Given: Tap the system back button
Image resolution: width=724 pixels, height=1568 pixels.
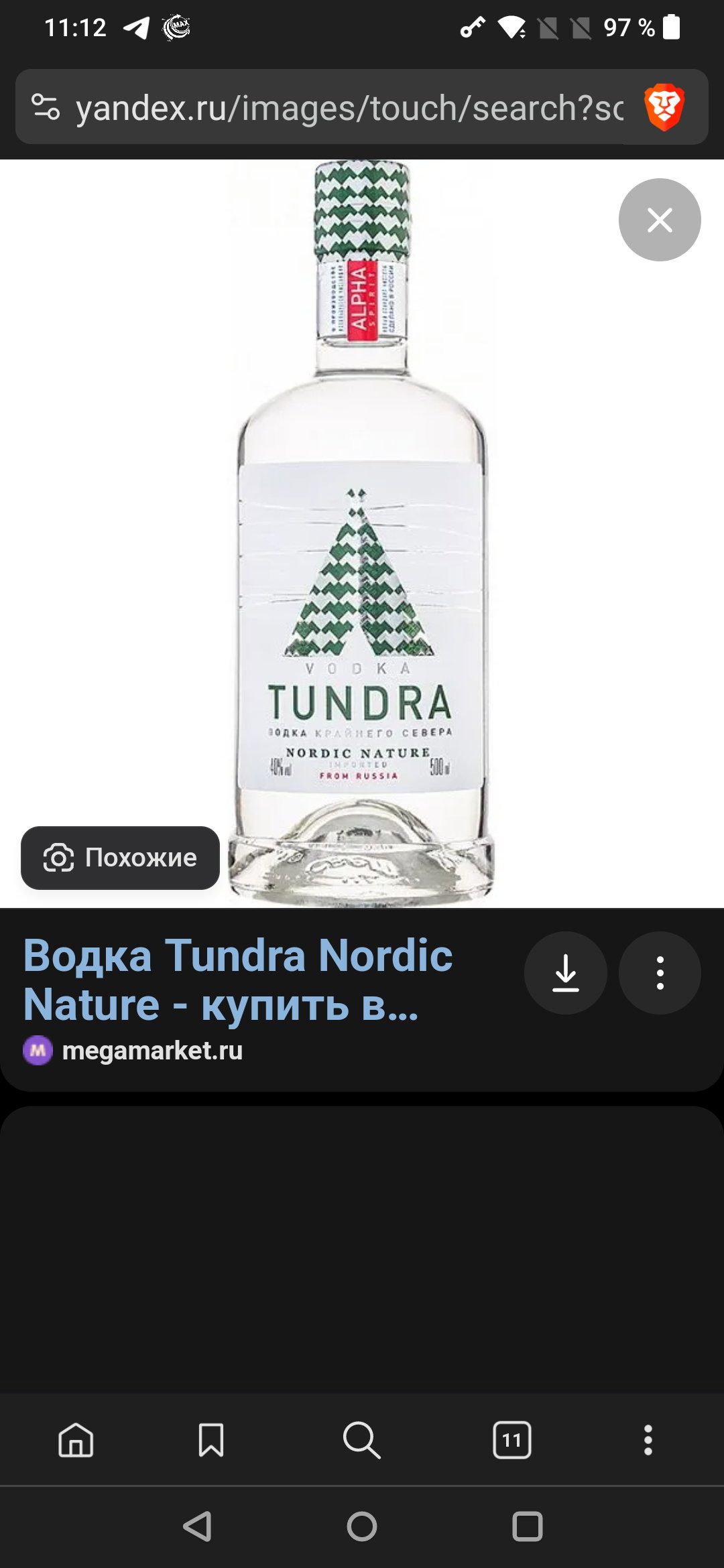Looking at the screenshot, I should coord(198,1526).
